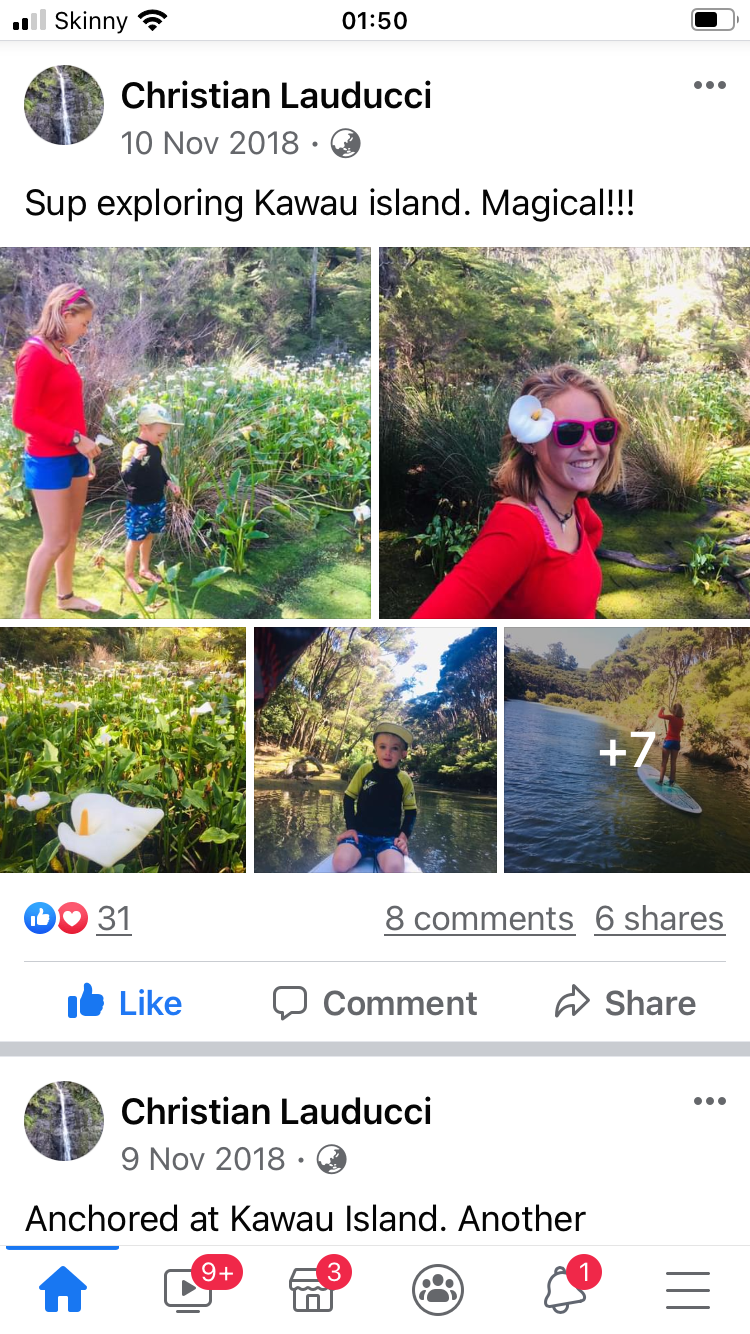Go to the Home feed tab
This screenshot has width=750, height=1334.
pos(63,1290)
